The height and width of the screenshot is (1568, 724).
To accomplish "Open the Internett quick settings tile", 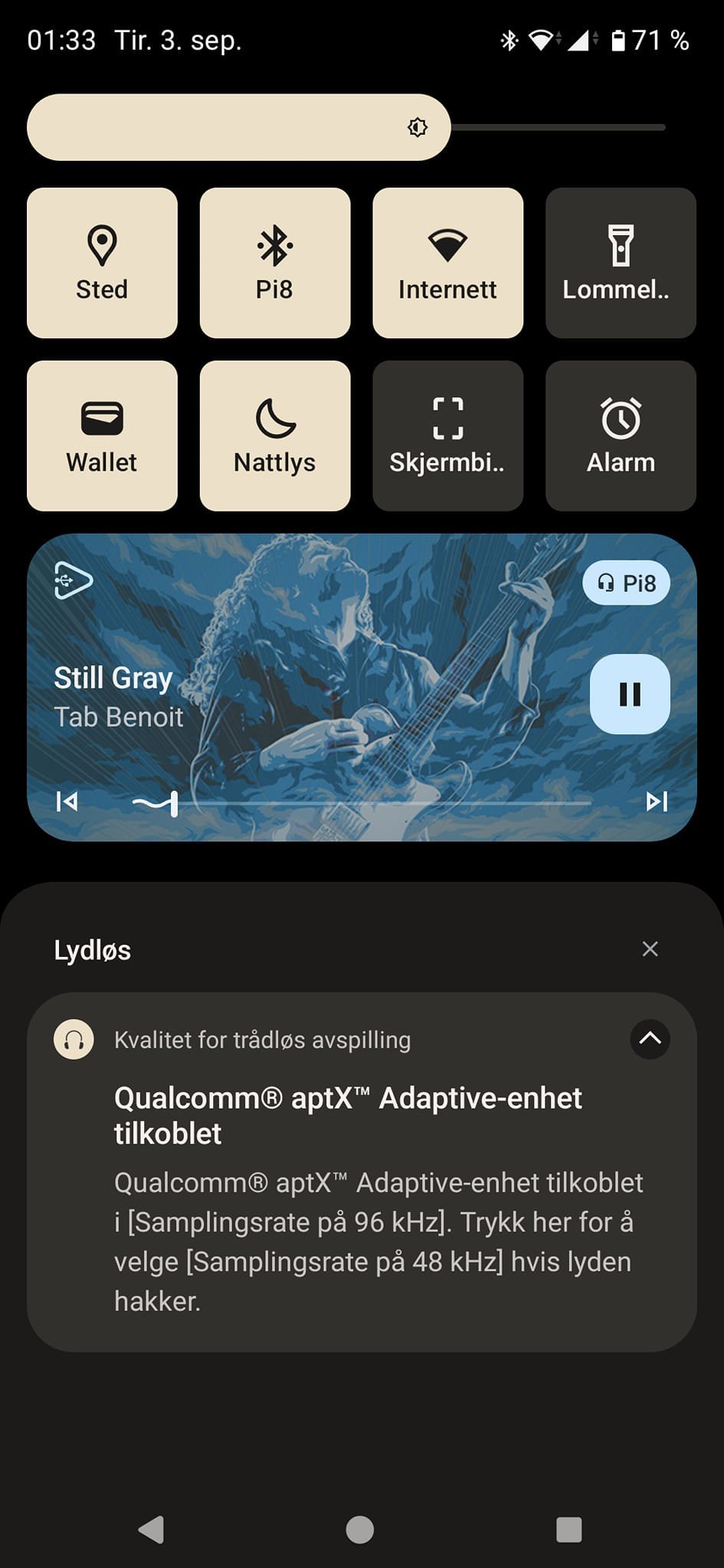I will pyautogui.click(x=448, y=263).
